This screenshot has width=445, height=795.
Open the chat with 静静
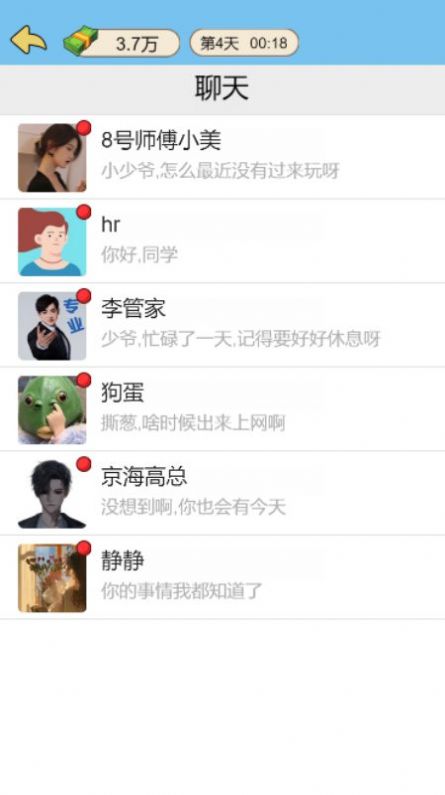pos(222,578)
